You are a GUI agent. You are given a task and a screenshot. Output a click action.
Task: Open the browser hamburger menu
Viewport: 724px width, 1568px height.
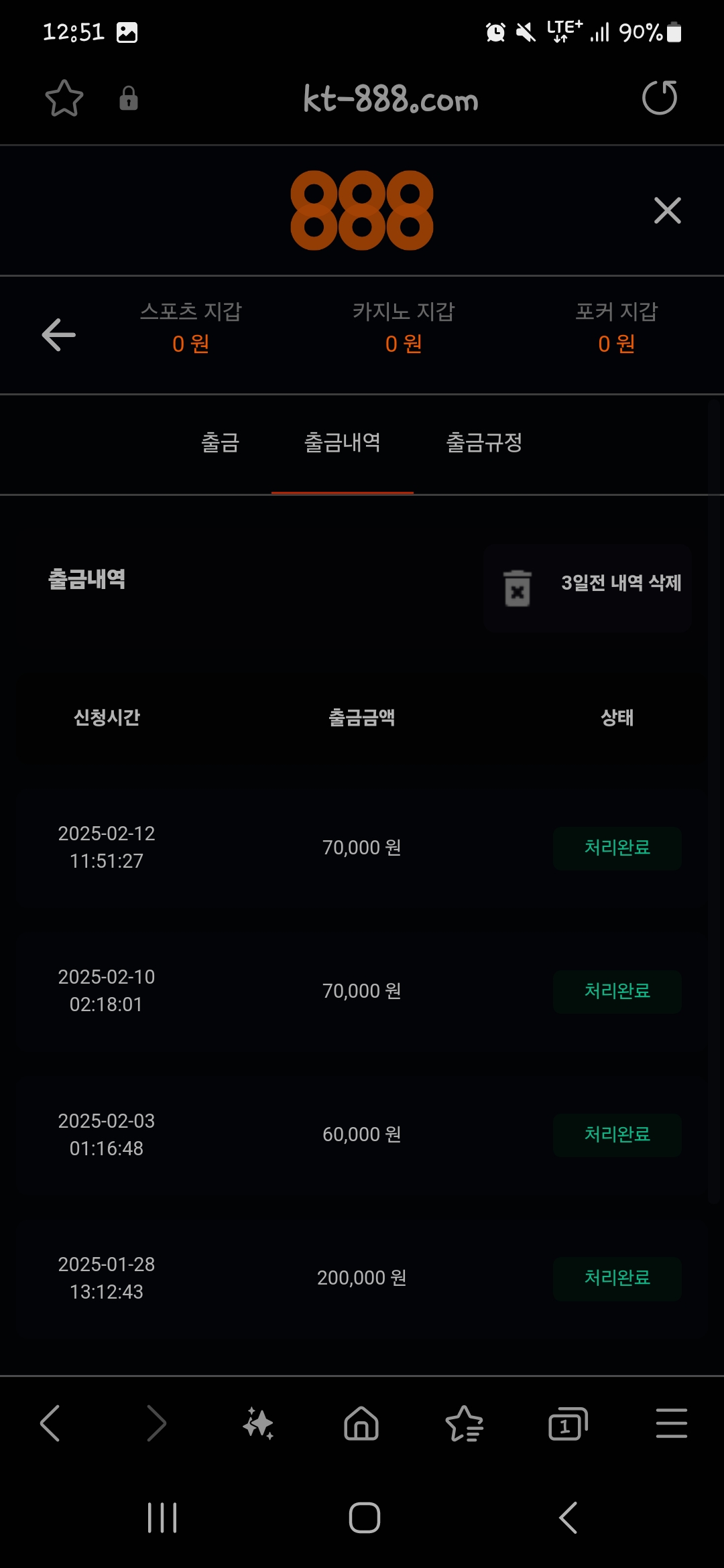671,1423
